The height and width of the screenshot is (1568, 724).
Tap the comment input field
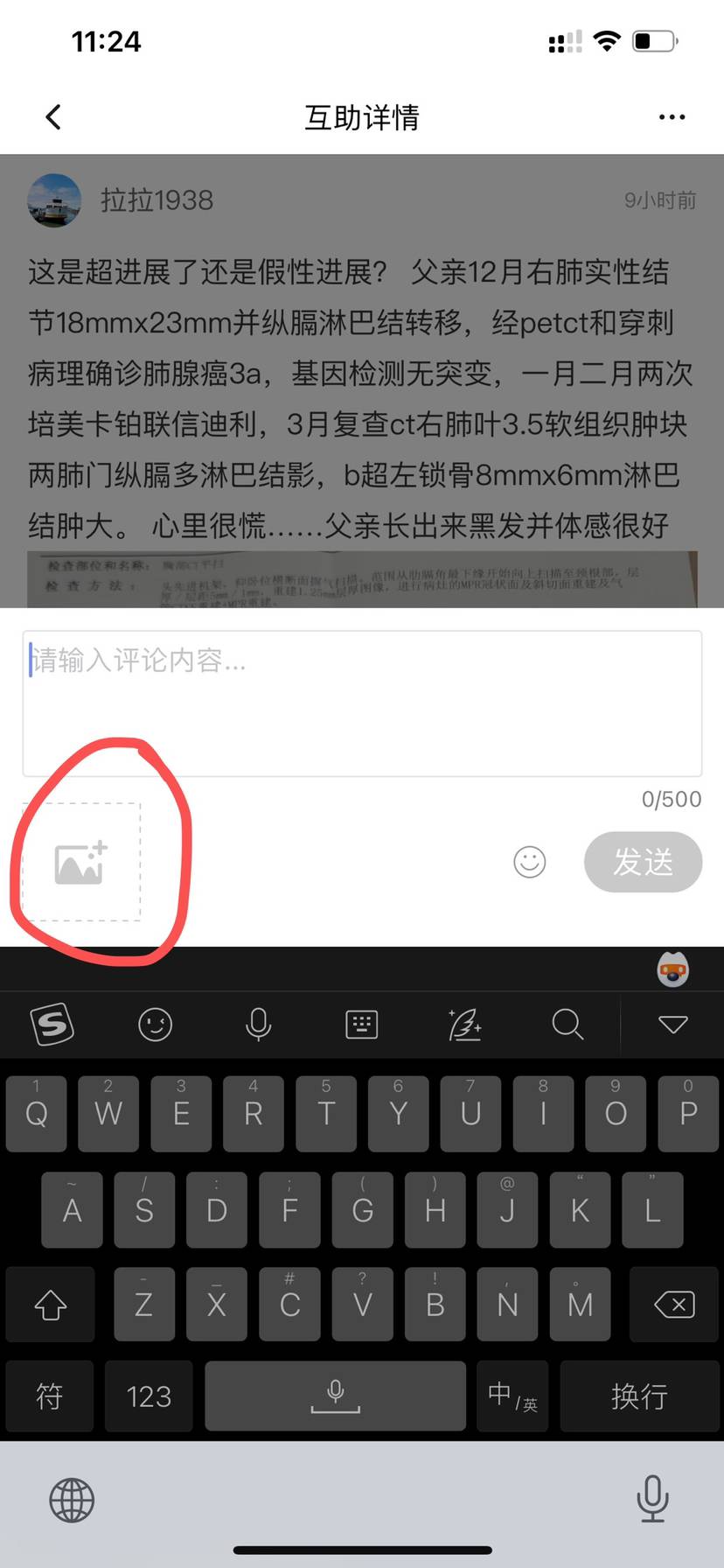coord(362,703)
